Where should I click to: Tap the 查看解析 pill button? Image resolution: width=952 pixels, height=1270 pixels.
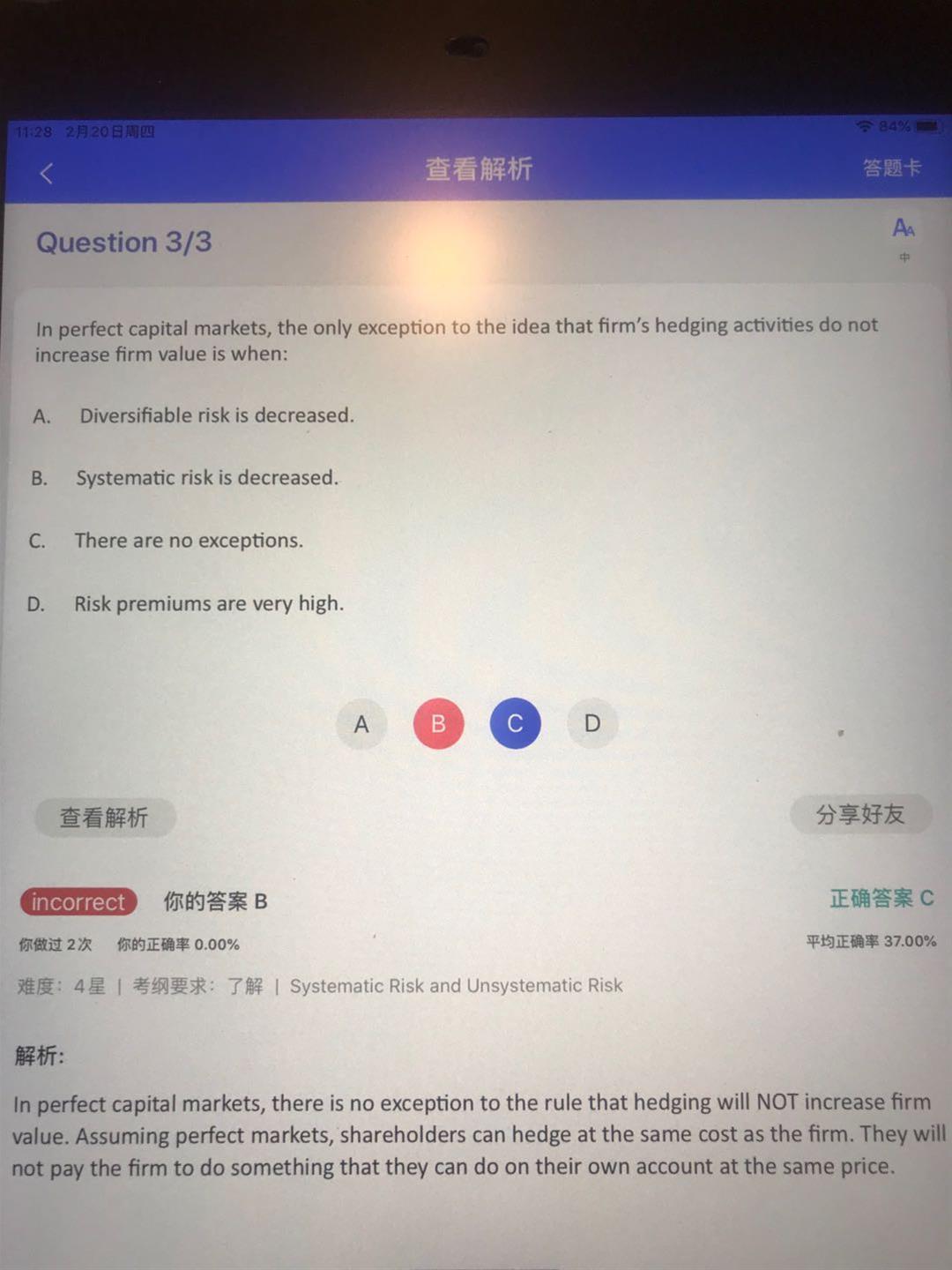click(104, 818)
